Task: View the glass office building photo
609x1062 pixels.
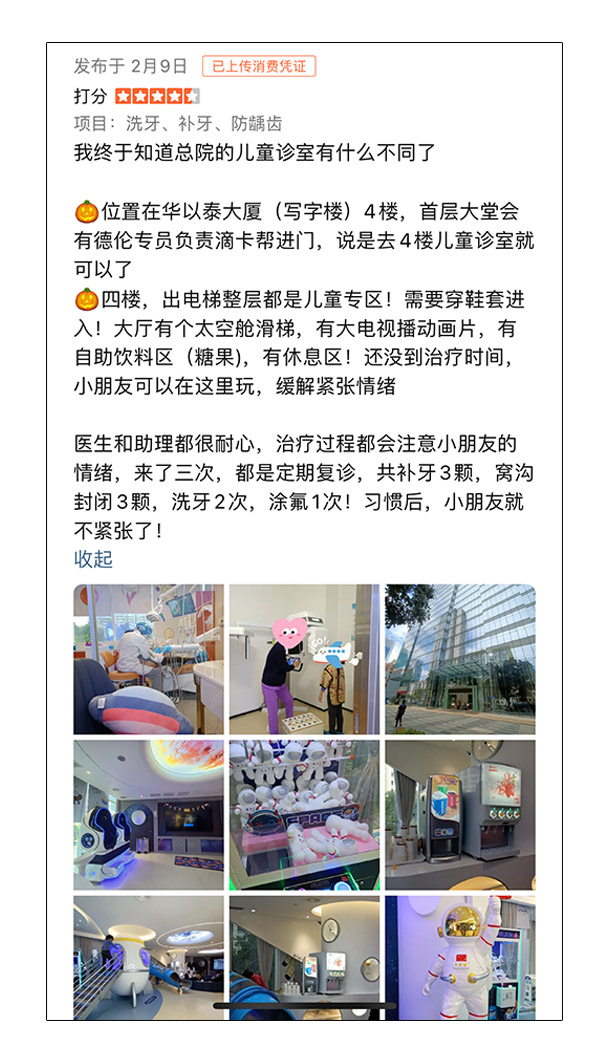Action: (460, 659)
